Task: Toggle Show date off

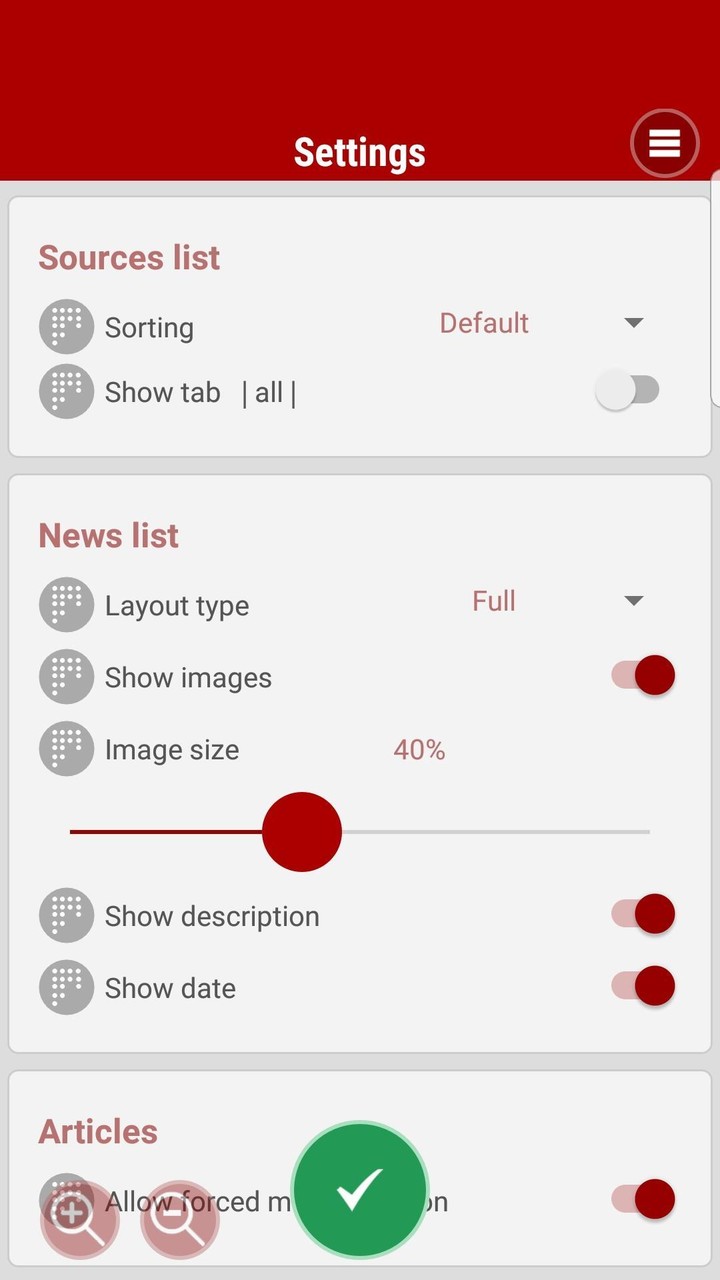Action: [644, 986]
